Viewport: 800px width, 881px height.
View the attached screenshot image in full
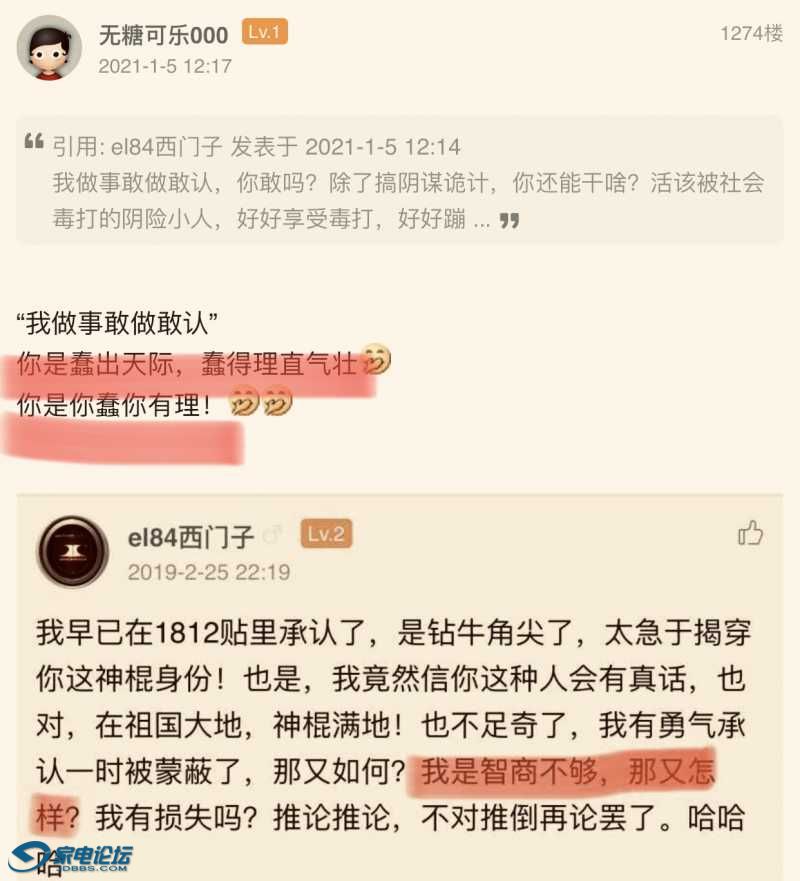[x=400, y=690]
